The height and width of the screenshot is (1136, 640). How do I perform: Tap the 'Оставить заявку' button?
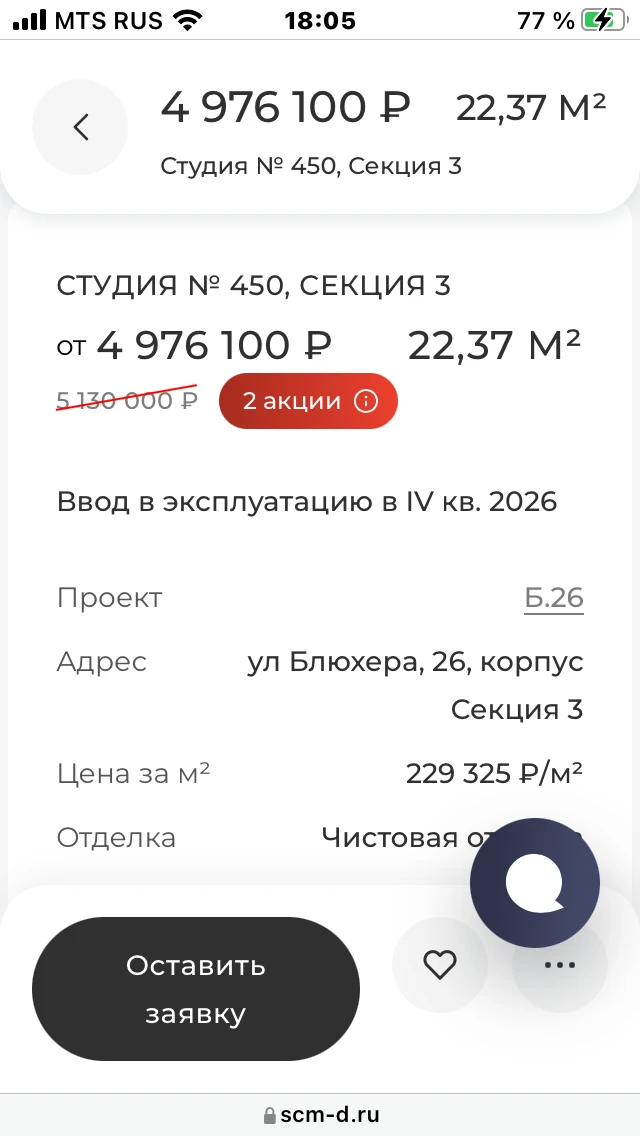196,989
